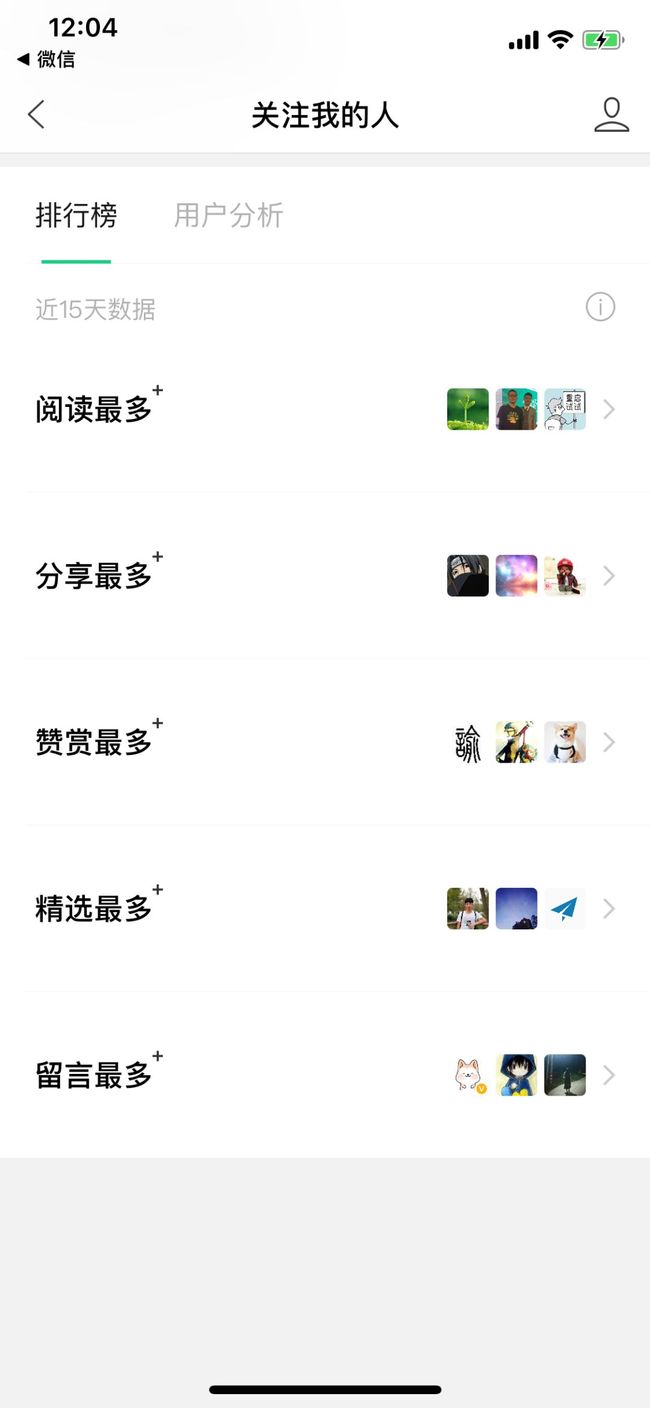The image size is (650, 1408).
Task: Open the 阅读最多 ranking
Action: 325,409
